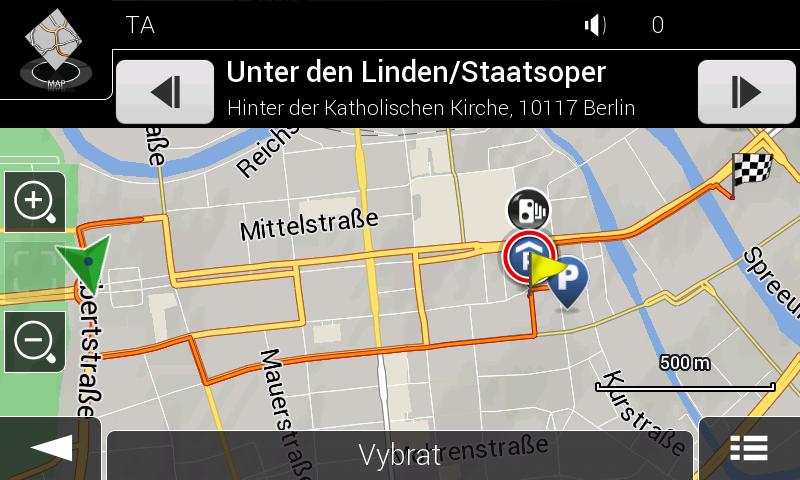Tap the Vybrat button
Viewport: 800px width, 480px height.
click(x=399, y=456)
